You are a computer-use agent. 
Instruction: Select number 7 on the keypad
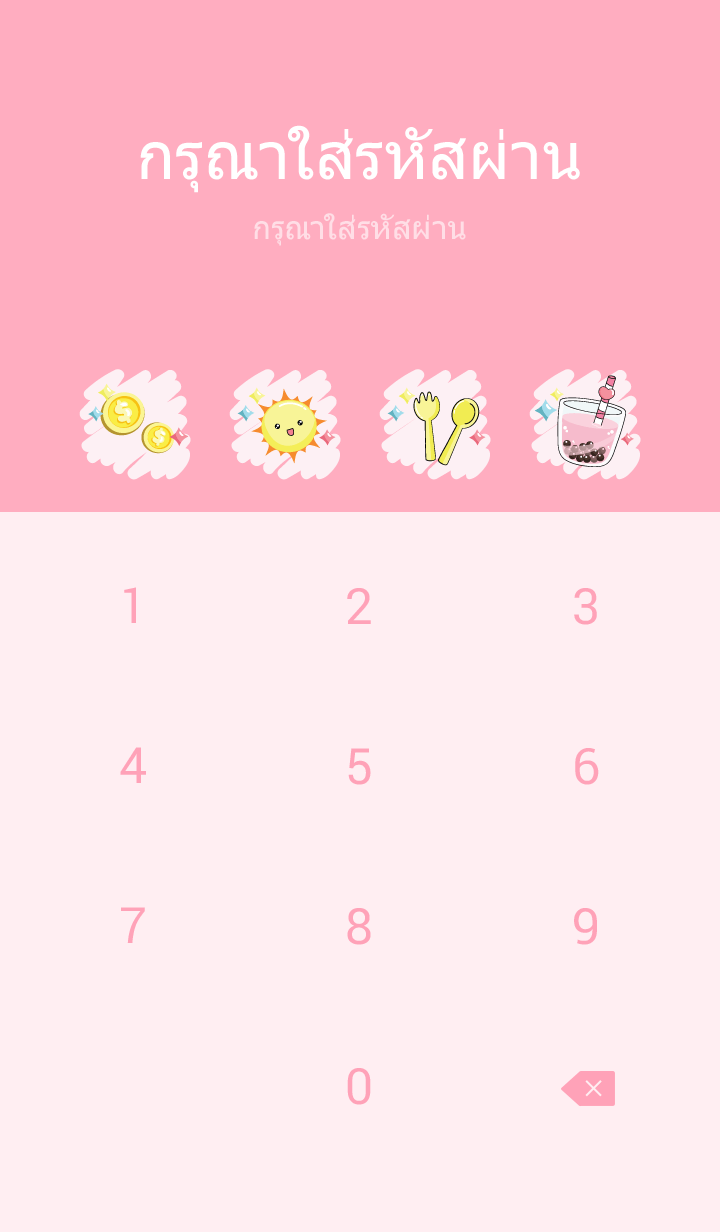(132, 927)
